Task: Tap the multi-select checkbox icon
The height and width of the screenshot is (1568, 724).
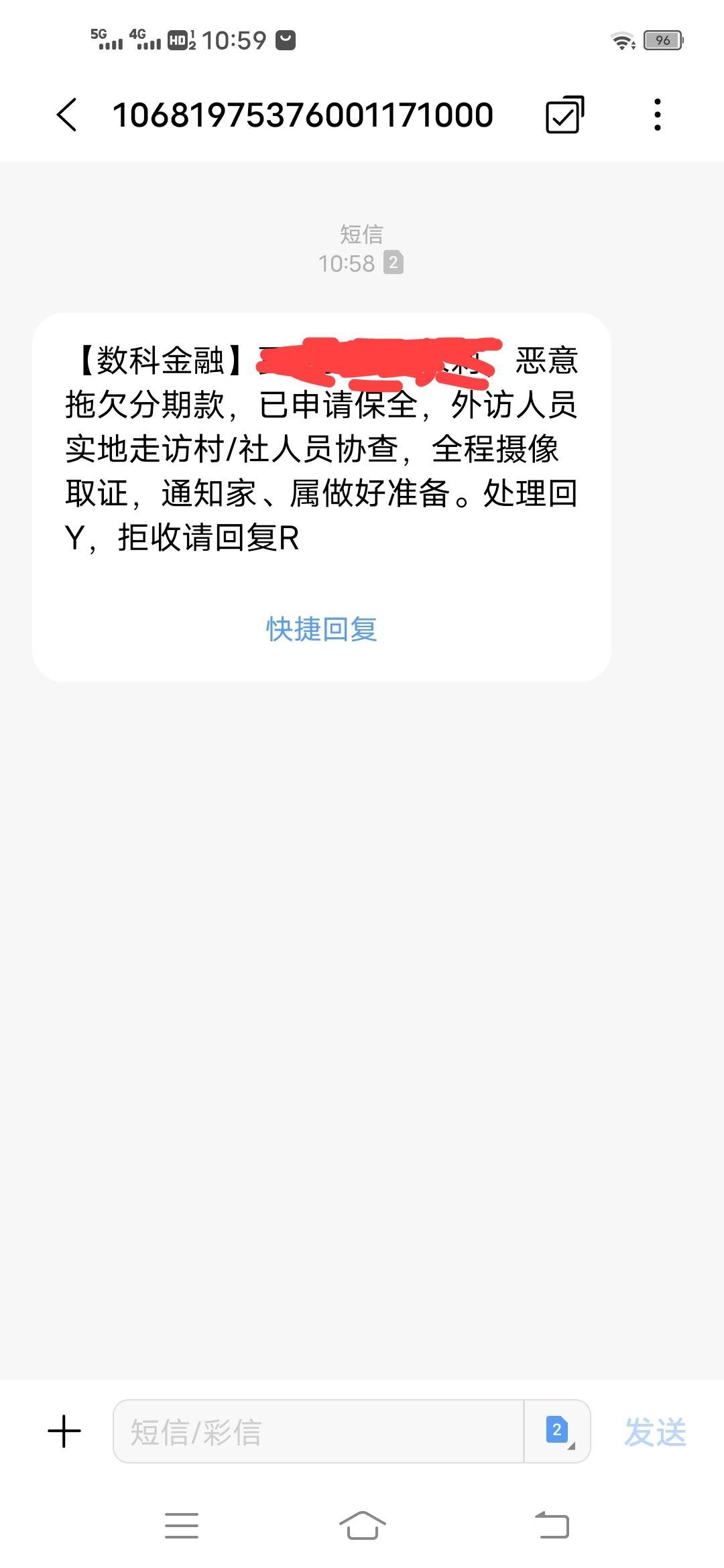Action: click(x=564, y=115)
